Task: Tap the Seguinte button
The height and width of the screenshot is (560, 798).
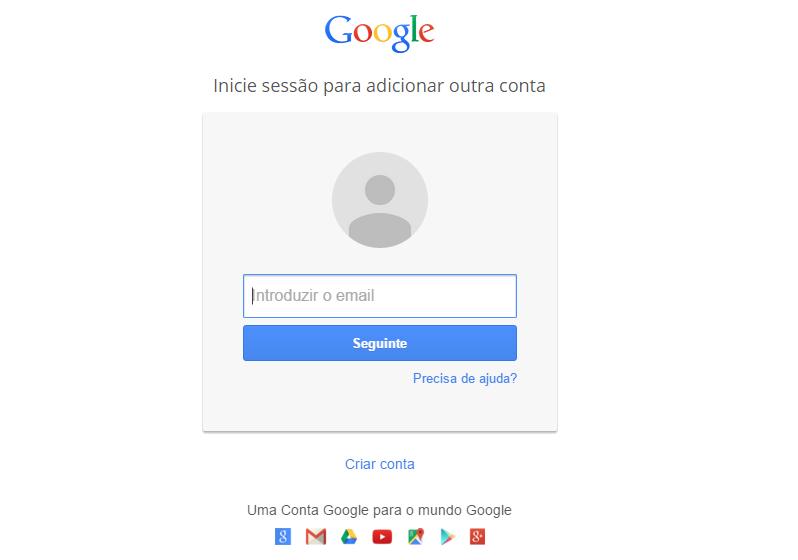Action: point(379,343)
